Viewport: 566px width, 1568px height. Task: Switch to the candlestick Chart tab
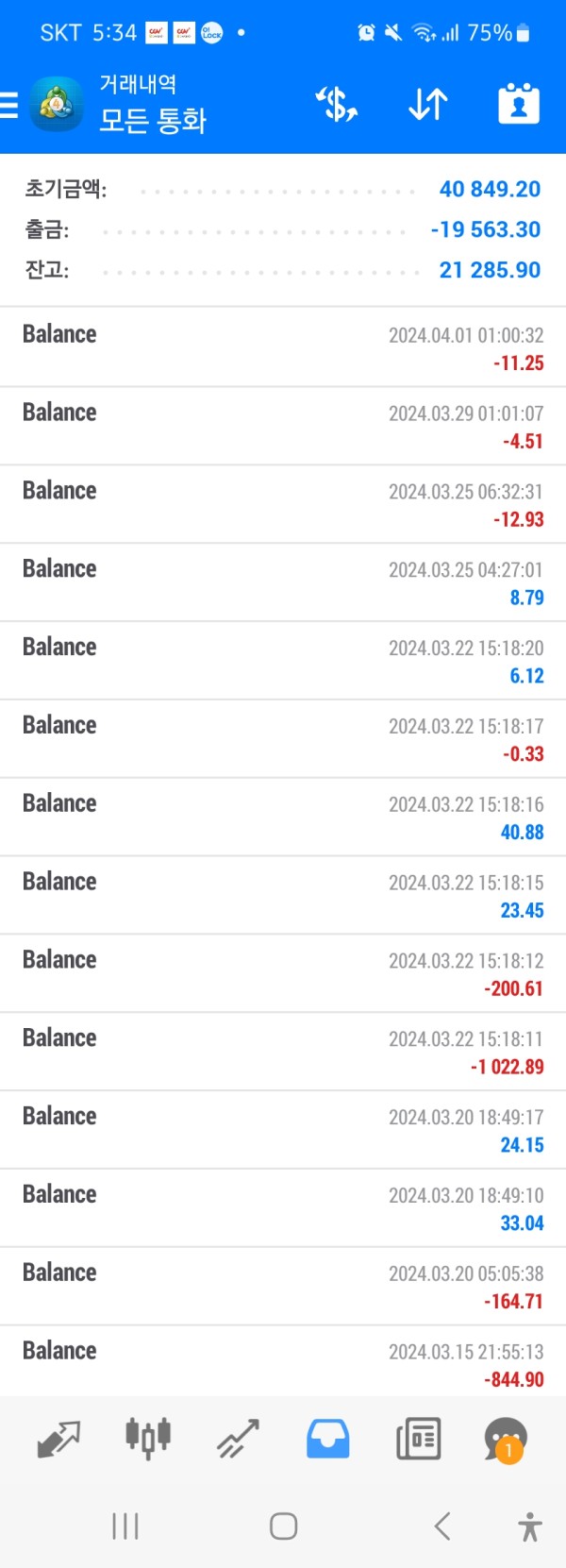(x=148, y=1439)
